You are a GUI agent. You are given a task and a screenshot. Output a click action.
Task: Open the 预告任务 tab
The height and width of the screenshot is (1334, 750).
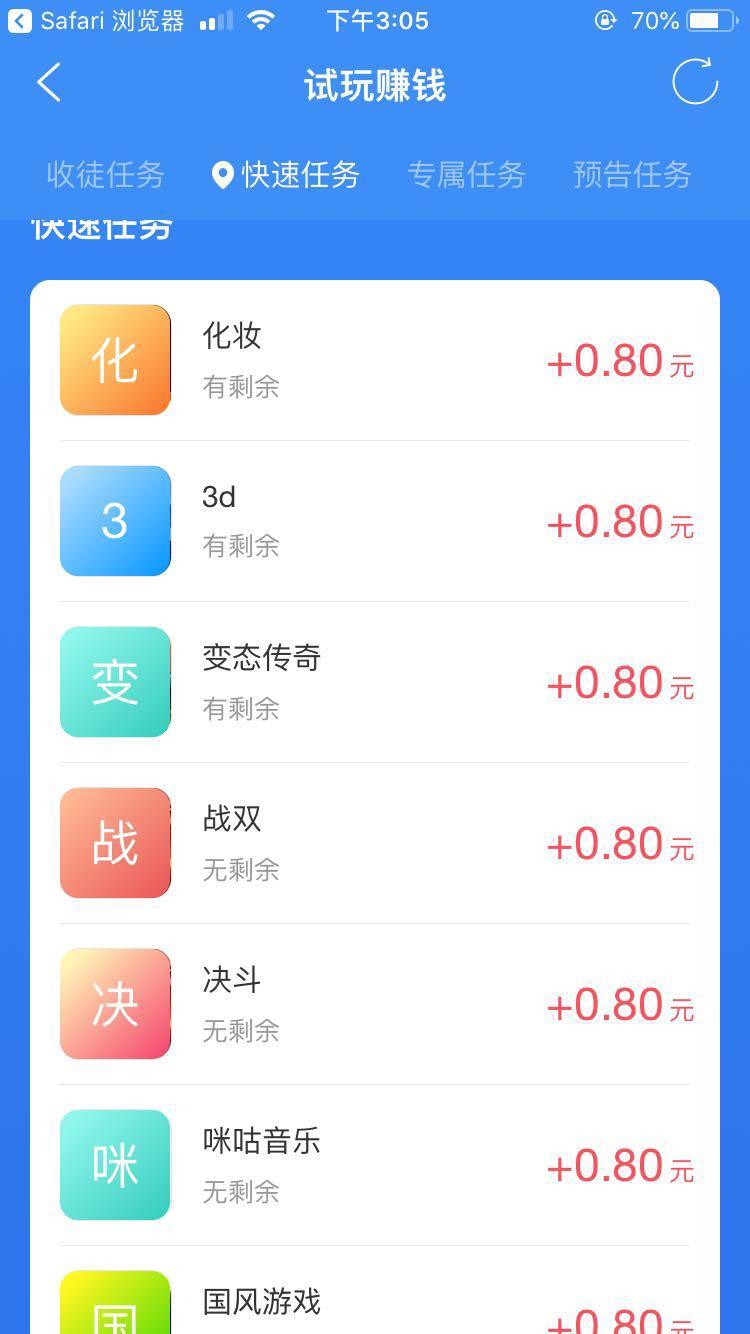coord(632,175)
